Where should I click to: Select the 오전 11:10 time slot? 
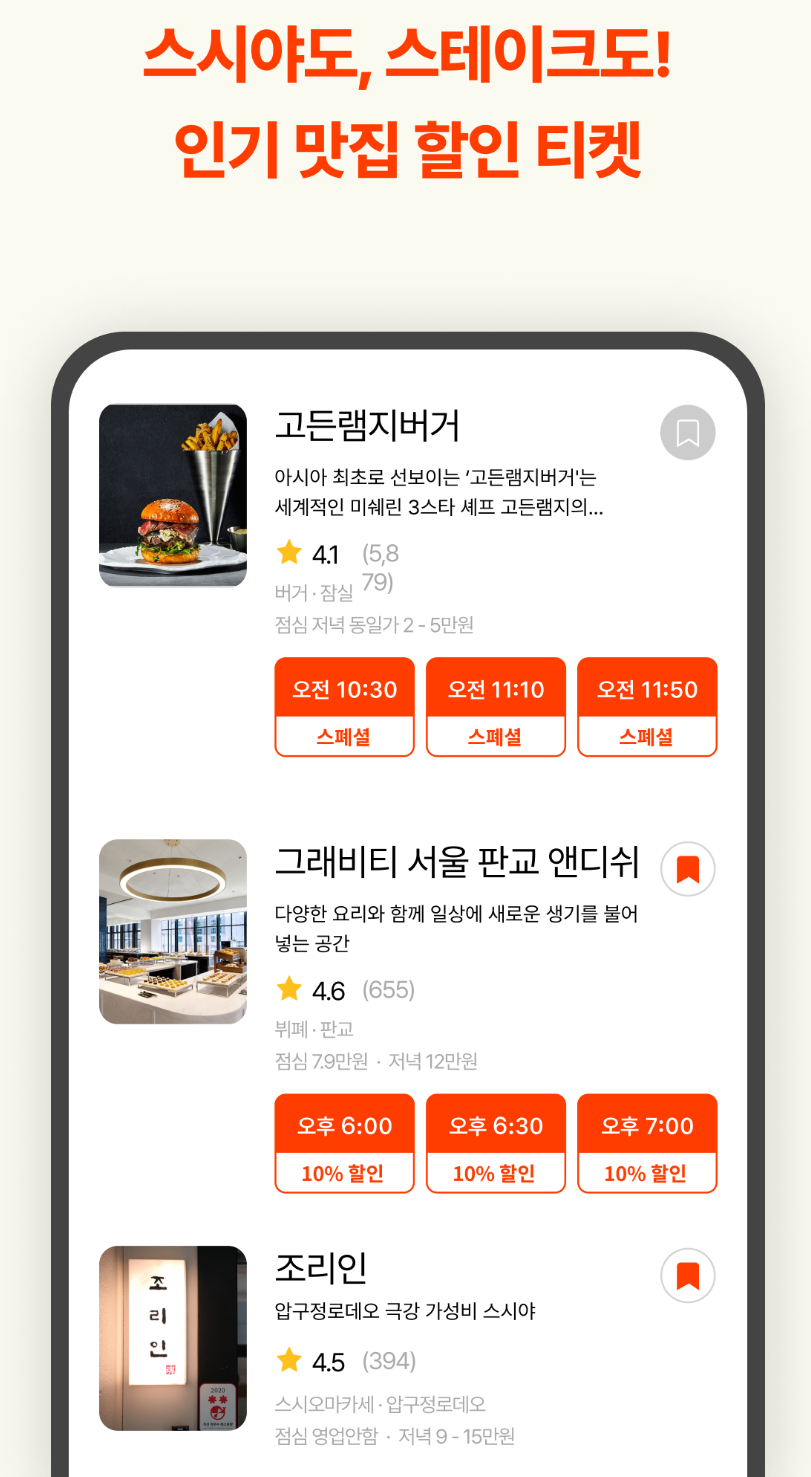click(495, 707)
